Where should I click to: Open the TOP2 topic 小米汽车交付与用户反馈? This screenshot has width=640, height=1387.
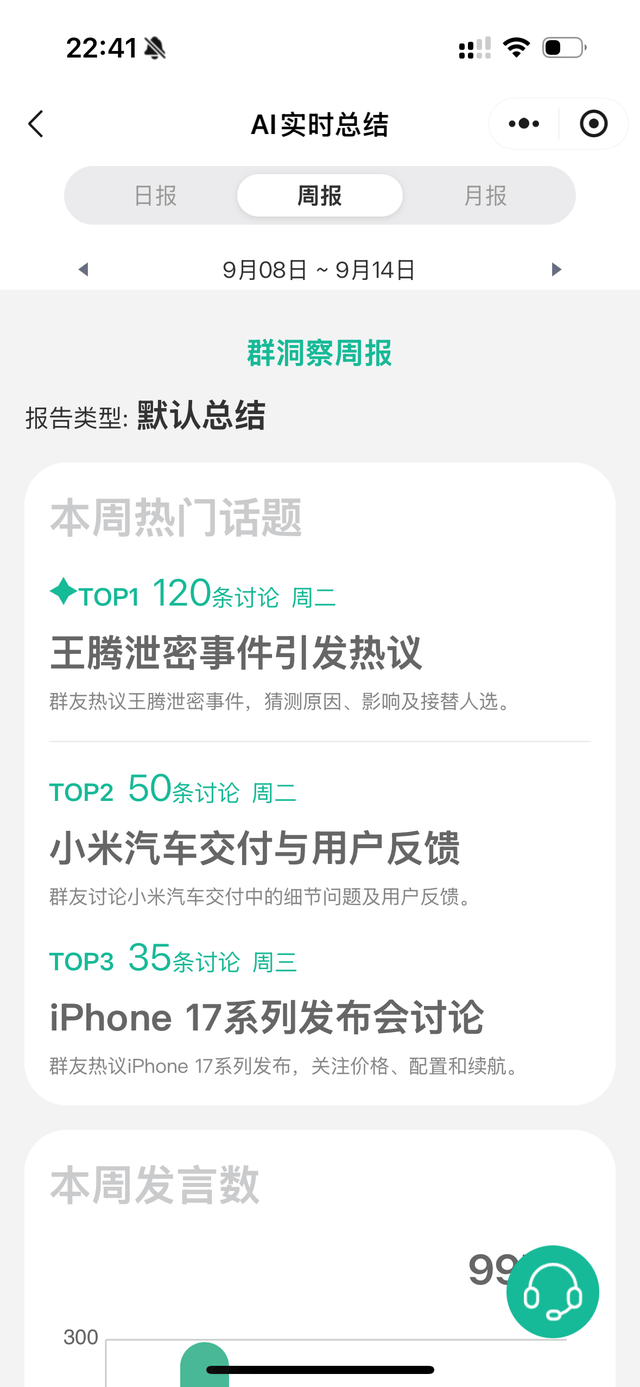[255, 849]
